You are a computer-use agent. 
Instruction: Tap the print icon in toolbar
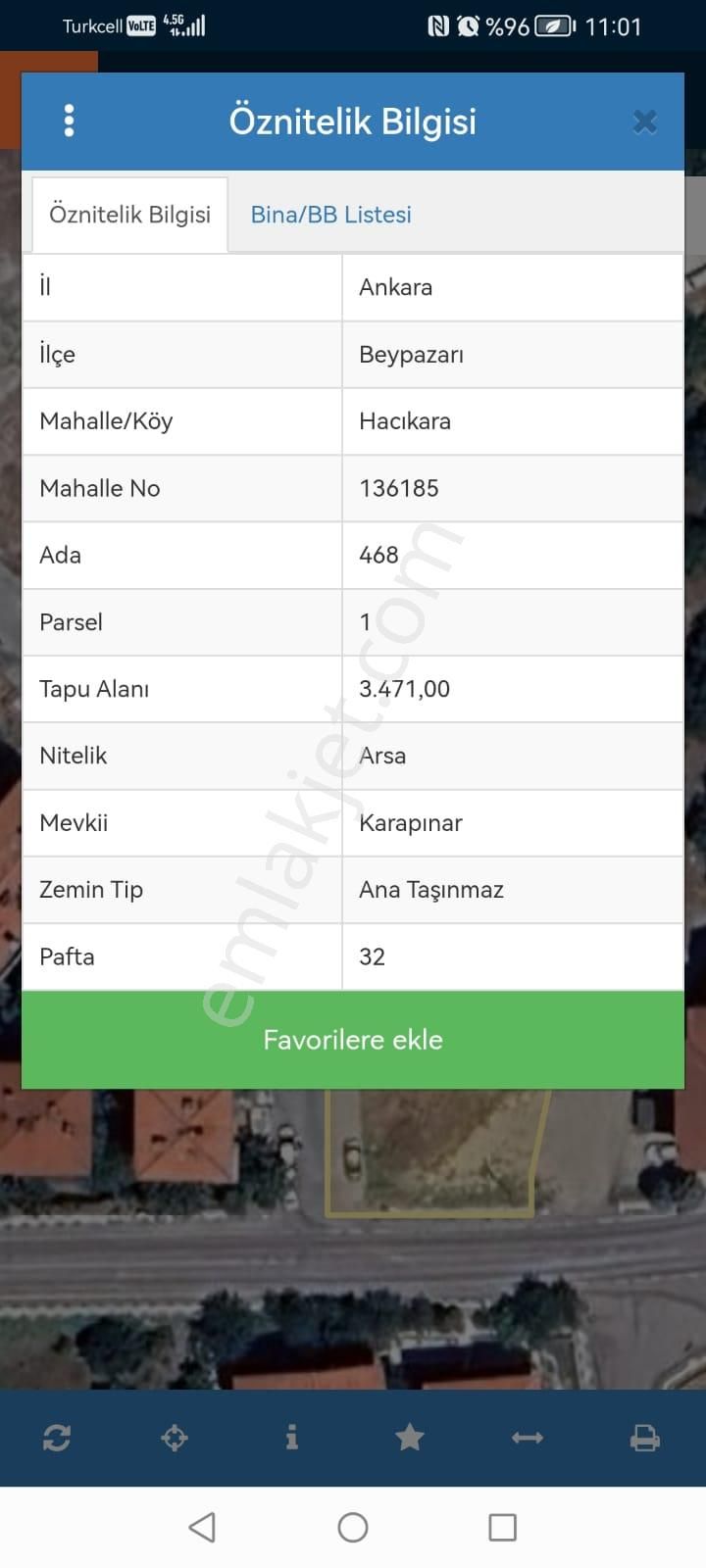click(x=644, y=1438)
